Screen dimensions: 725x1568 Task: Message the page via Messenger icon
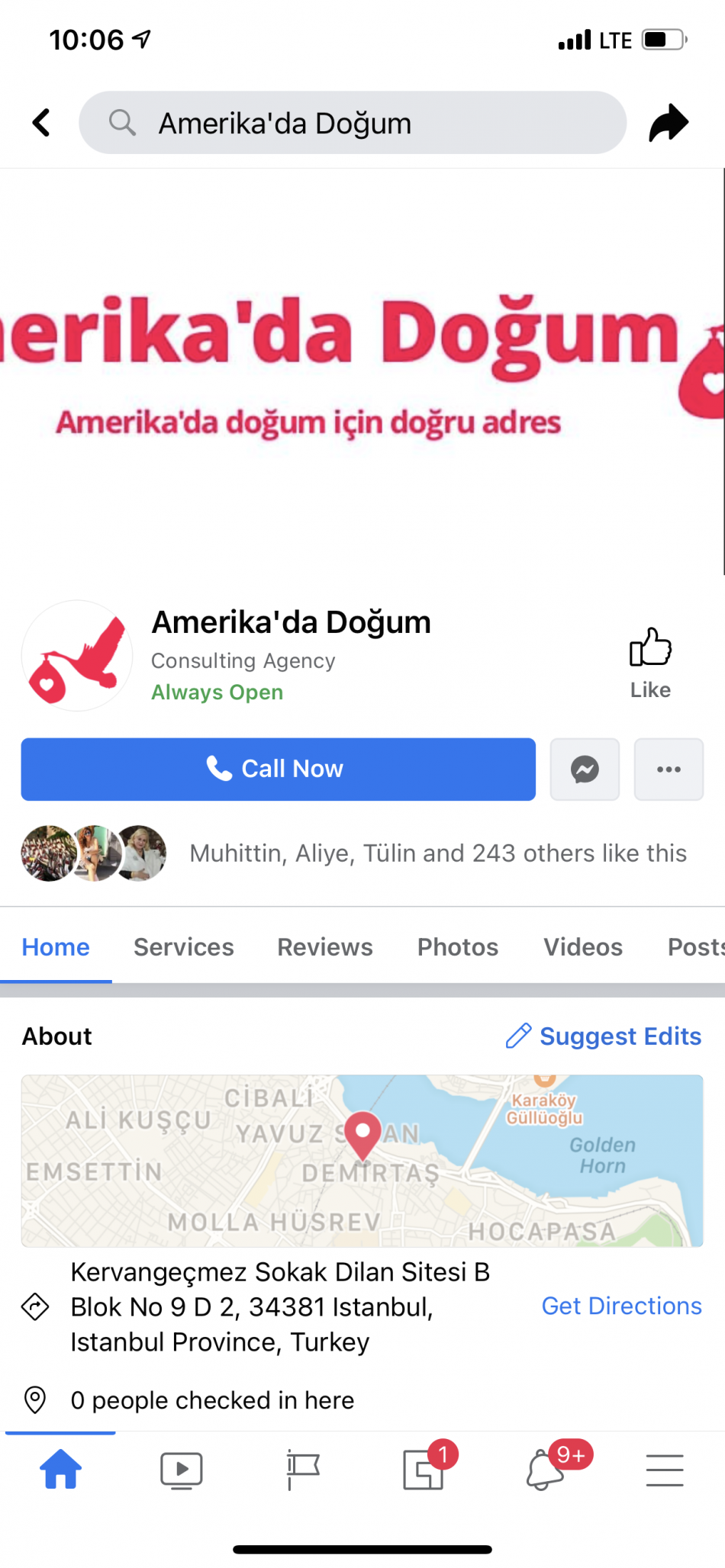click(x=585, y=769)
